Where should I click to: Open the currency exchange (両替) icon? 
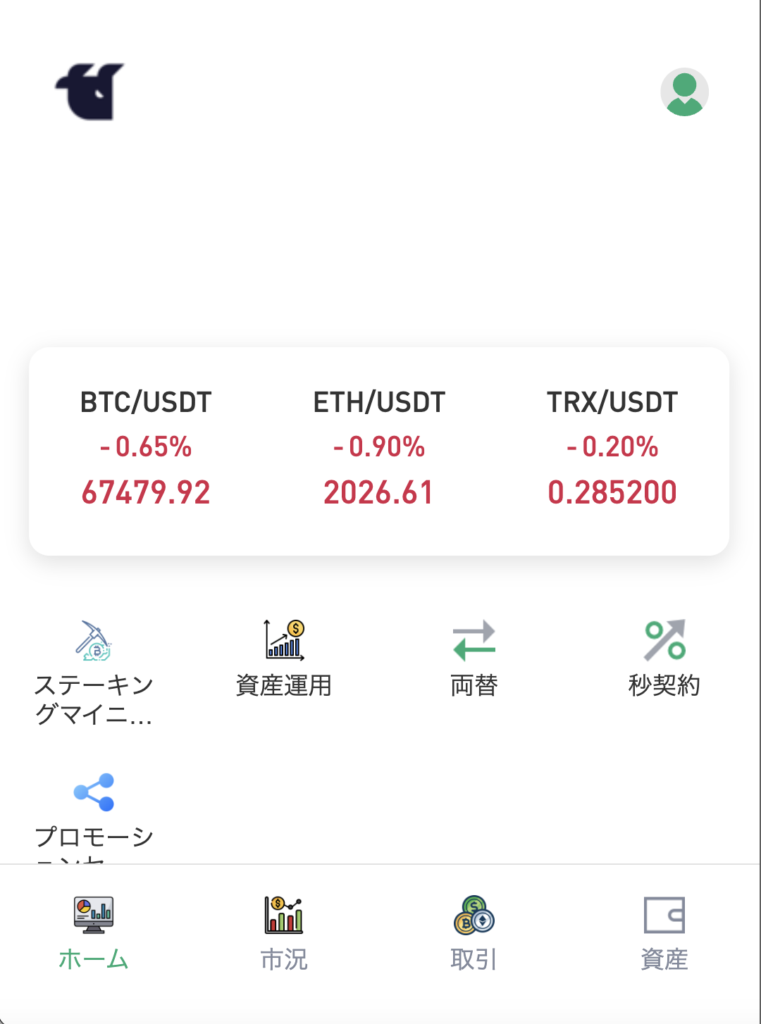(474, 640)
